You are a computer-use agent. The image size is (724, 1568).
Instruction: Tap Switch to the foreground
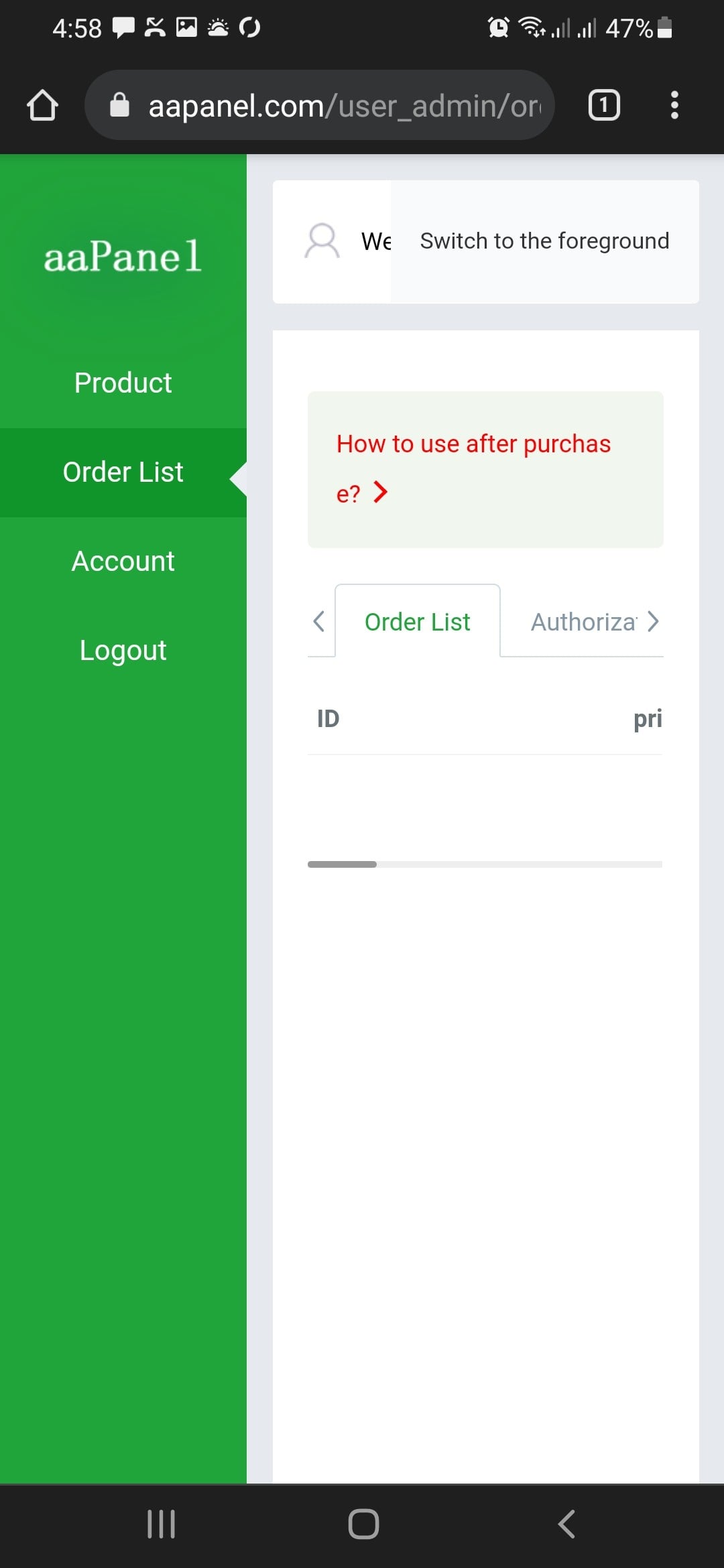544,241
